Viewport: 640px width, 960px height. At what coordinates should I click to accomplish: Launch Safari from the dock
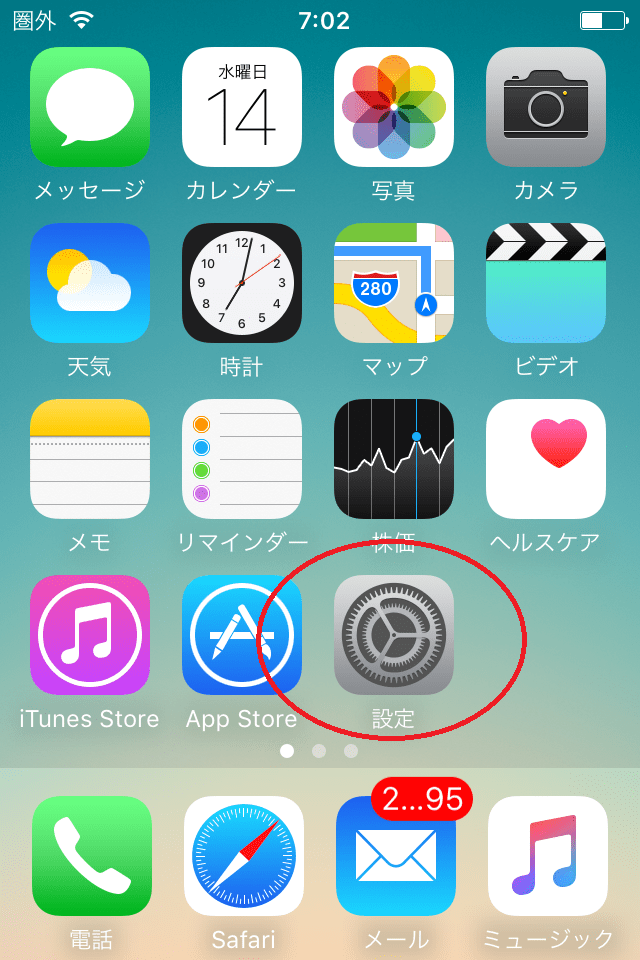point(244,856)
